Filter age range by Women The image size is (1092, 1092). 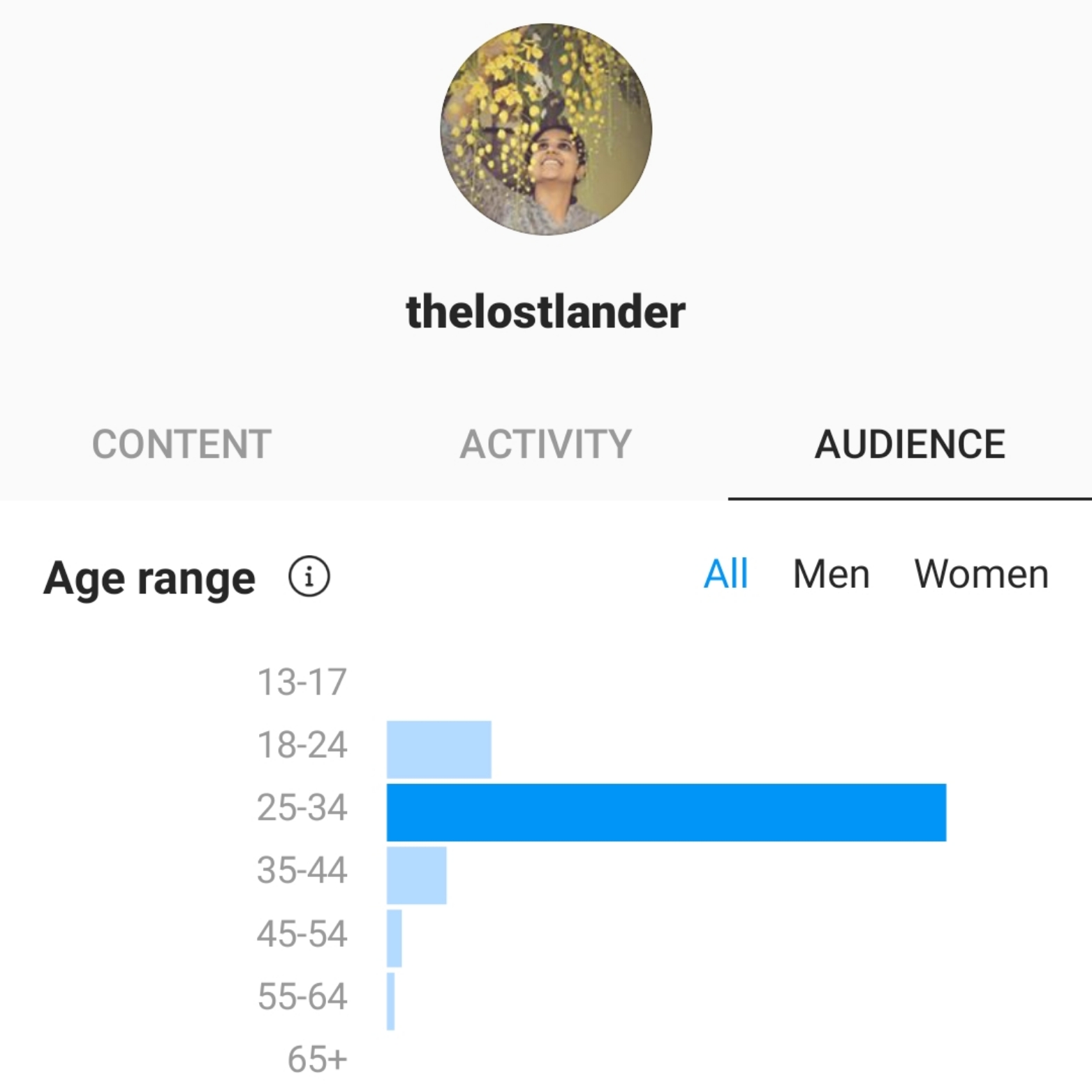point(981,575)
